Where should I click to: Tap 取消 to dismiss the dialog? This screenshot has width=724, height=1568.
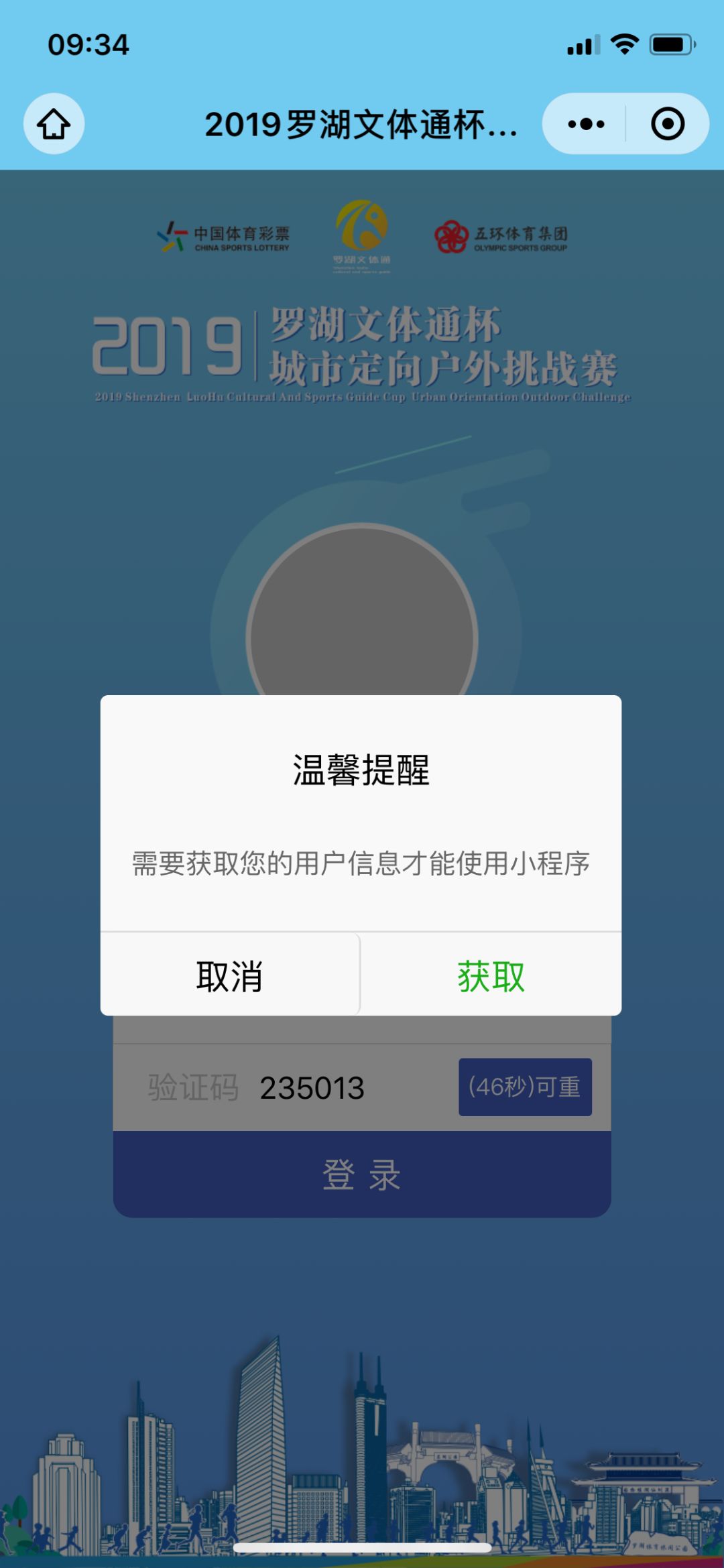click(230, 976)
